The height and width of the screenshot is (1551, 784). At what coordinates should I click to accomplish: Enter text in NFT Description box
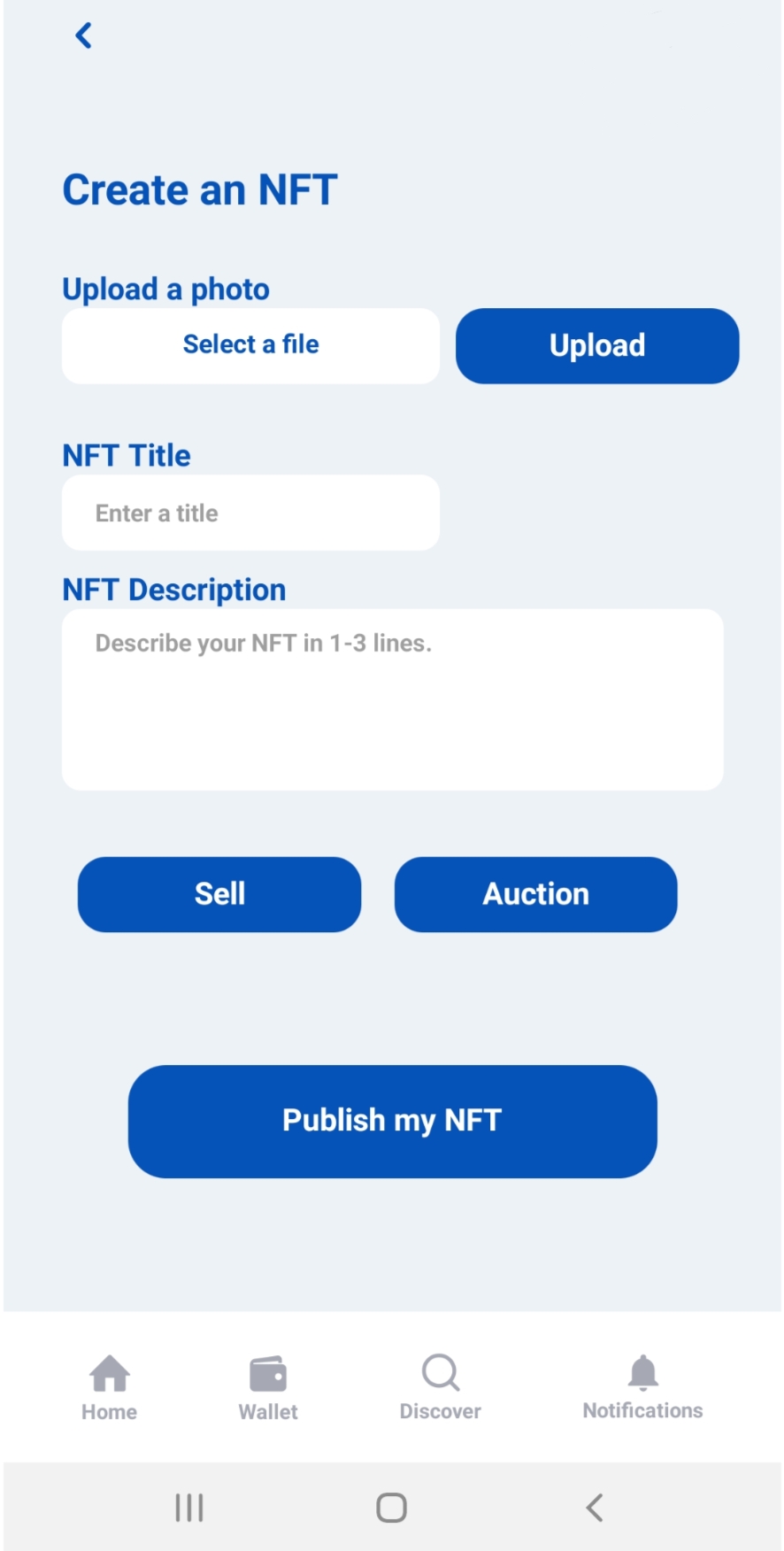(392, 699)
